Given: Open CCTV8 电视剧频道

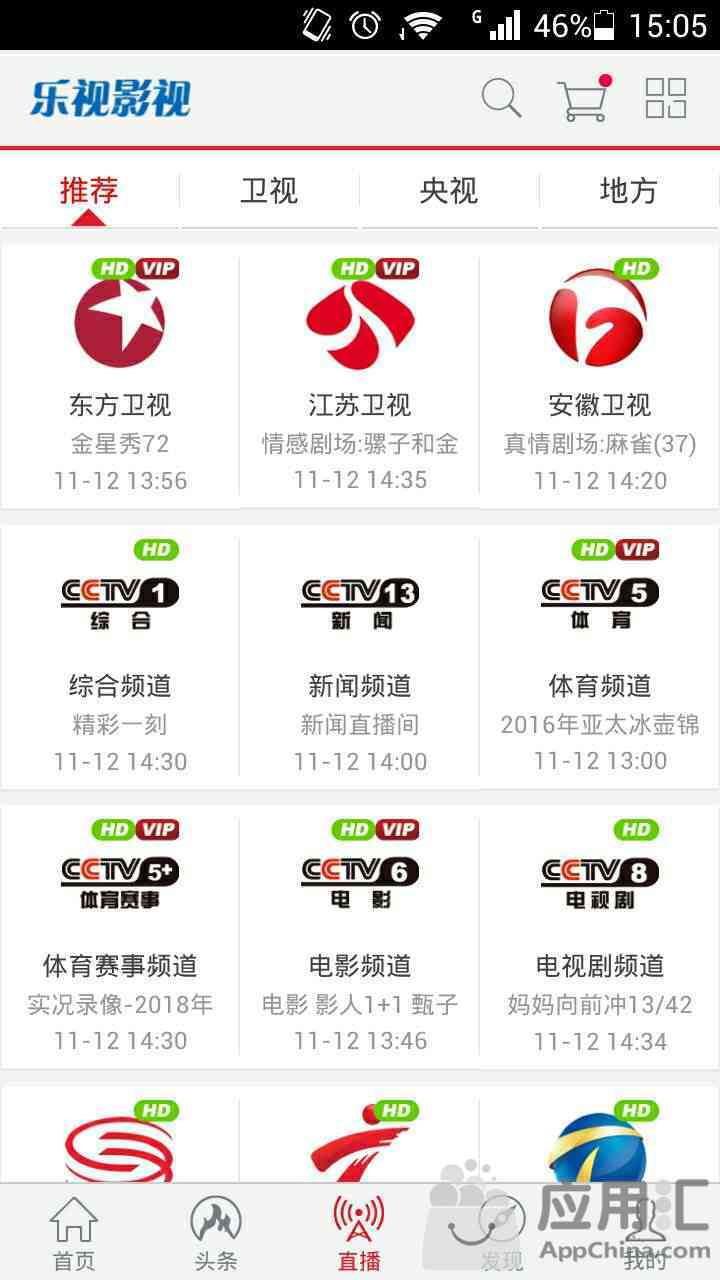Looking at the screenshot, I should click(599, 937).
